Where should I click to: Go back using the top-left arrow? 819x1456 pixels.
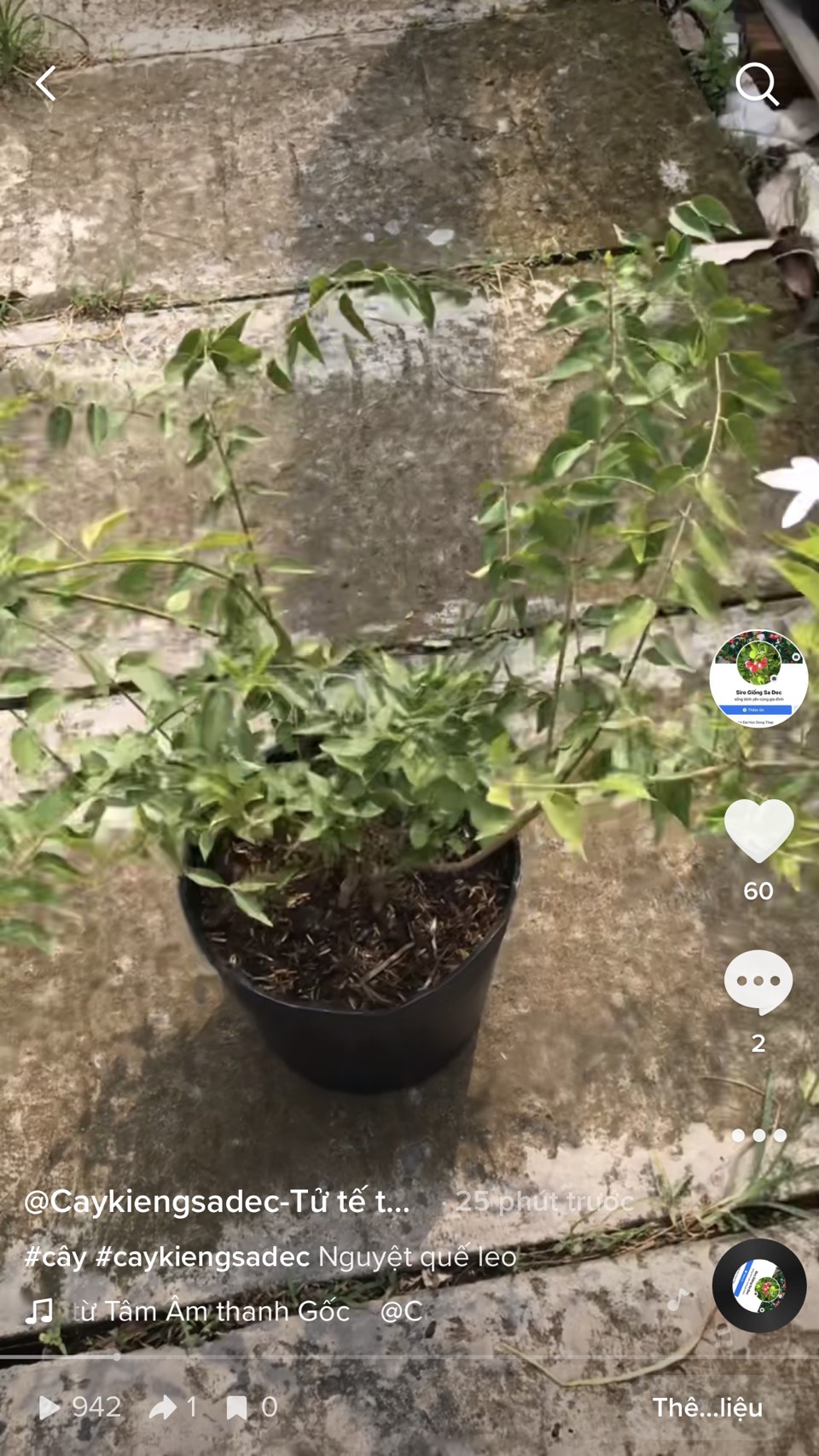(46, 84)
